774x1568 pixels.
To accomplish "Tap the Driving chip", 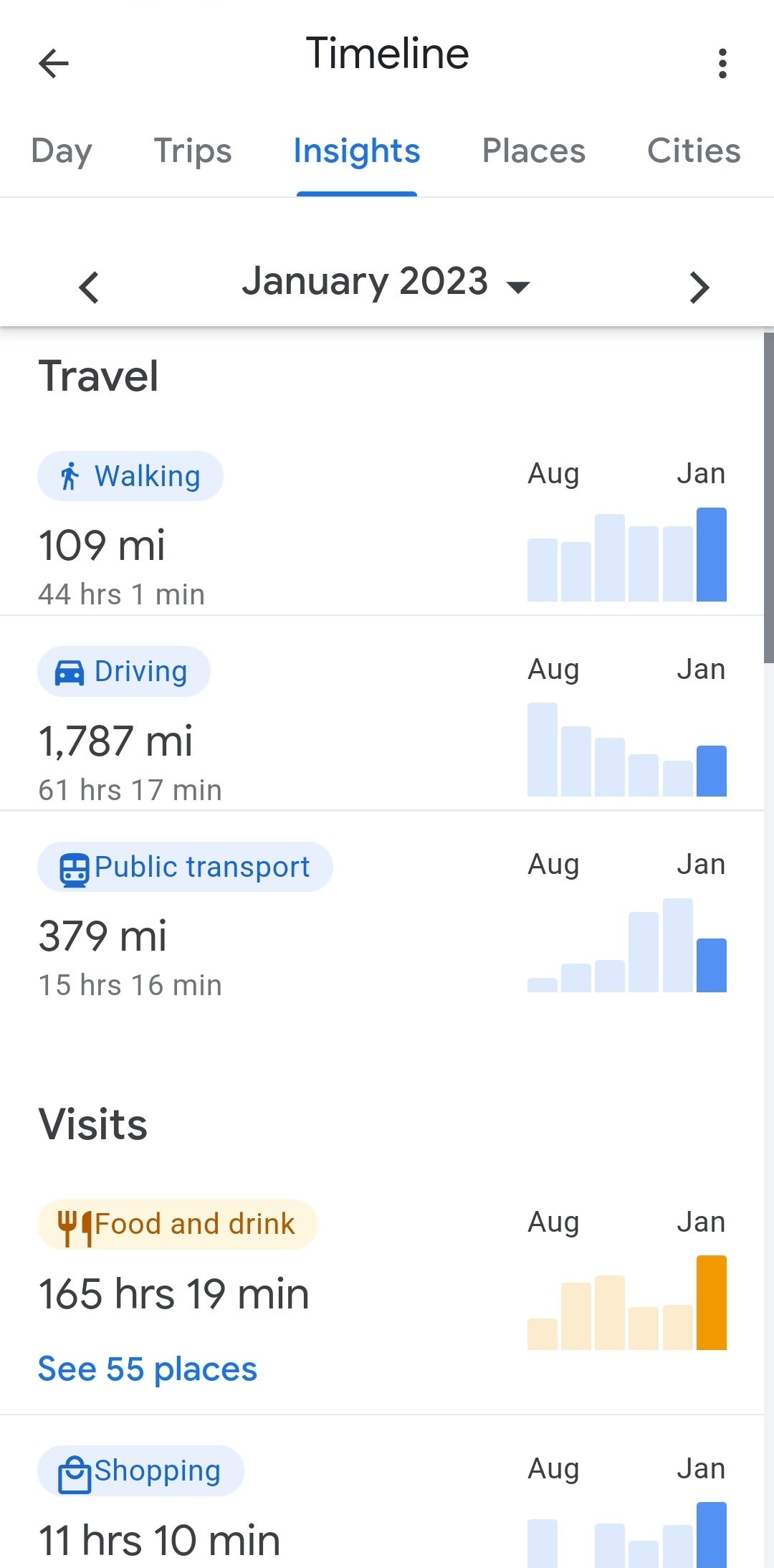I will [124, 672].
